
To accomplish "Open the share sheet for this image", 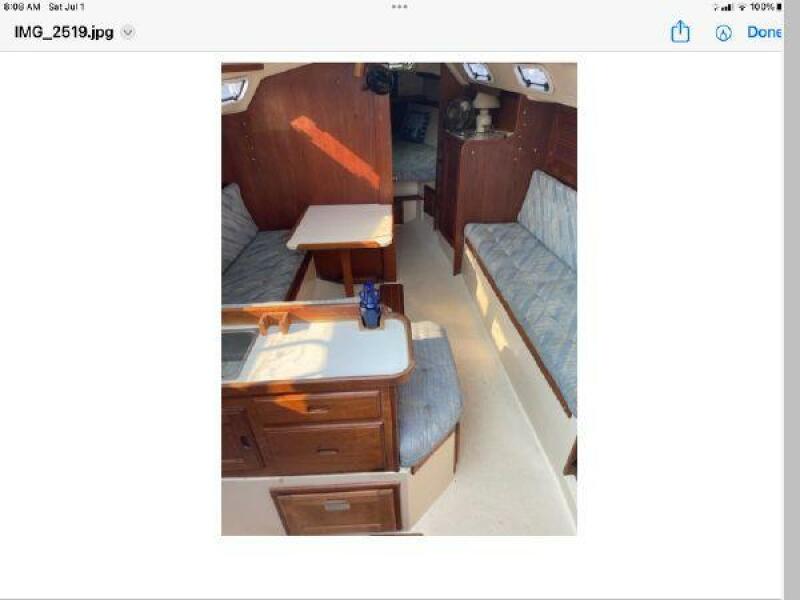I will tap(680, 32).
